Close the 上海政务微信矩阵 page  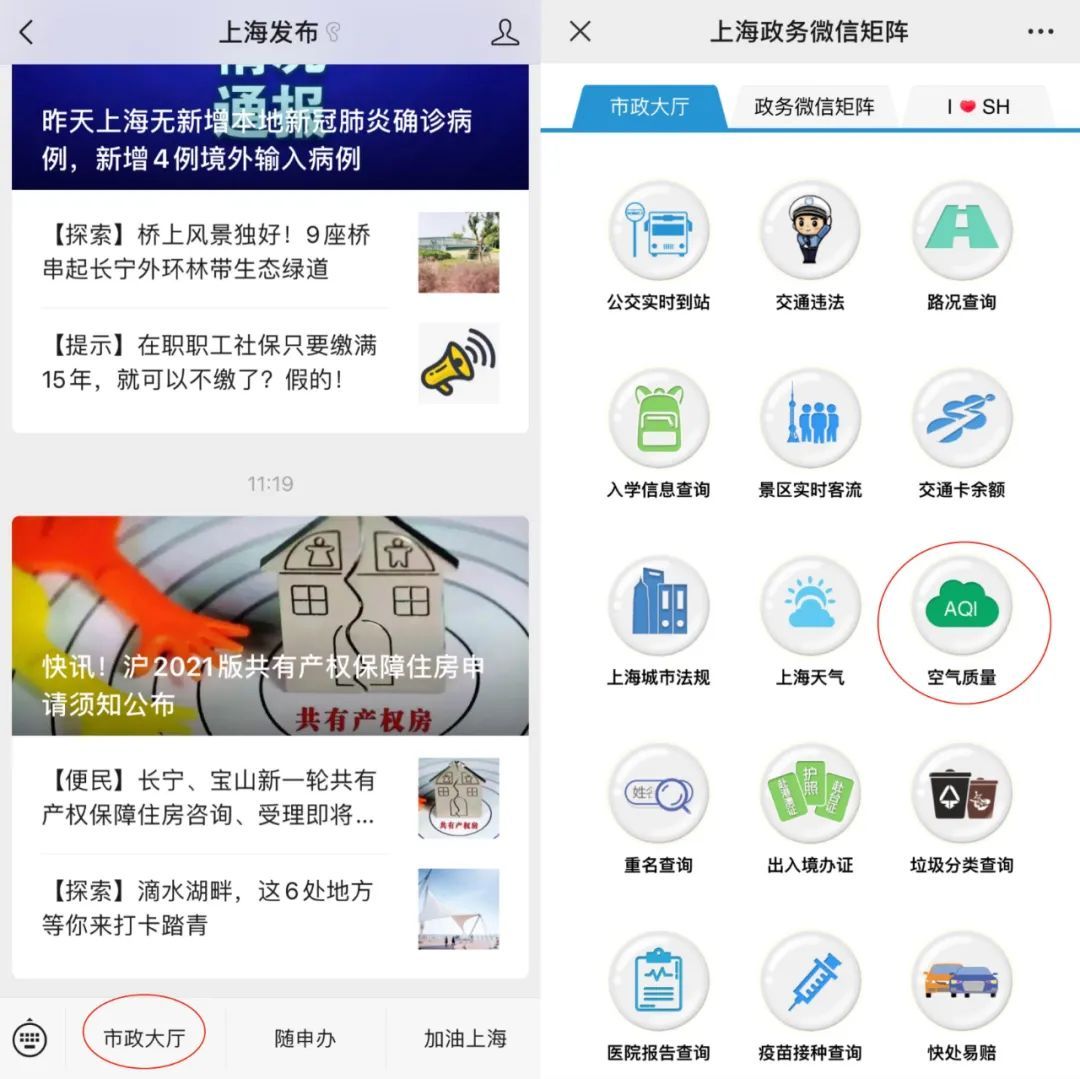581,31
